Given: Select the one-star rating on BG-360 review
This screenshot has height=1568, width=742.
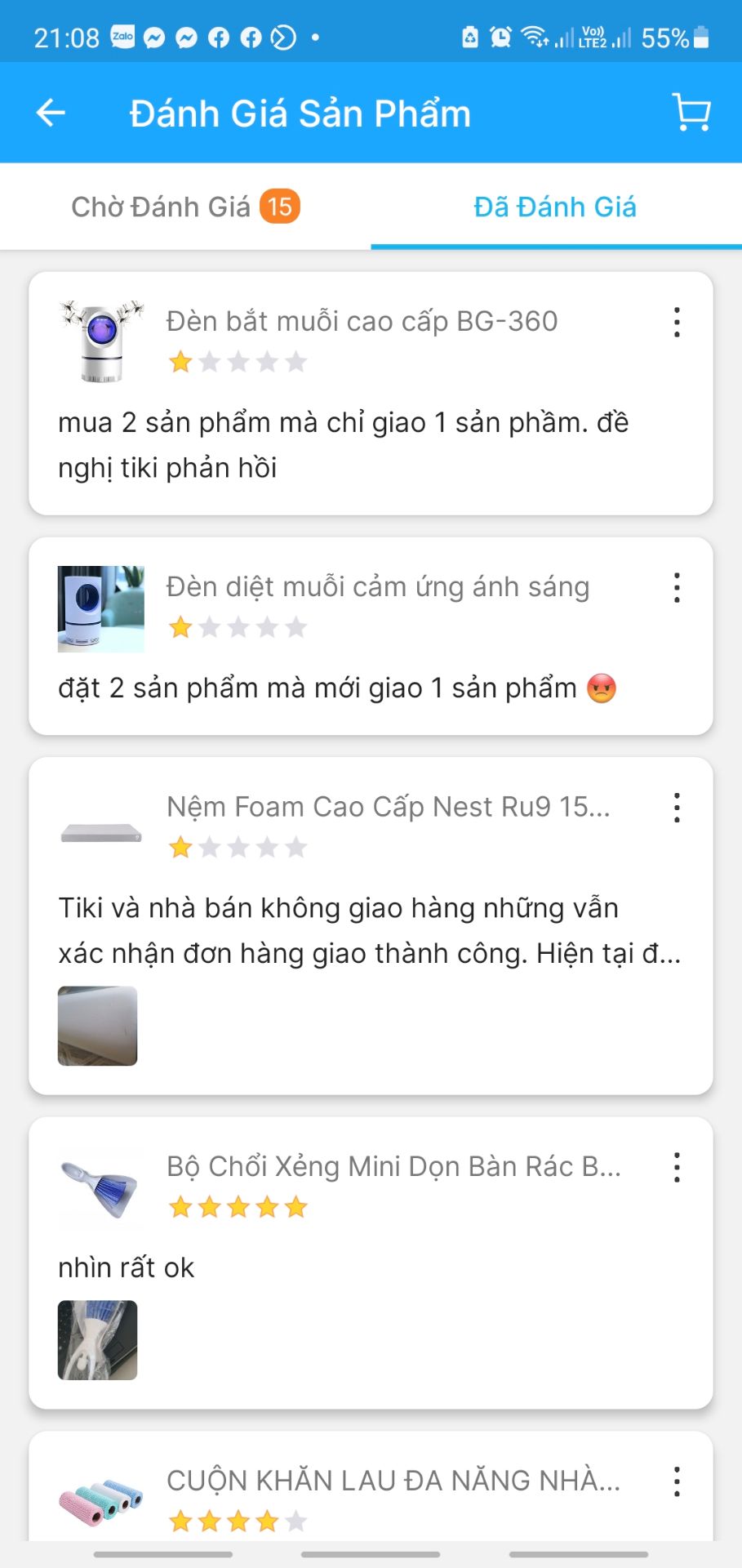Looking at the screenshot, I should click(180, 360).
